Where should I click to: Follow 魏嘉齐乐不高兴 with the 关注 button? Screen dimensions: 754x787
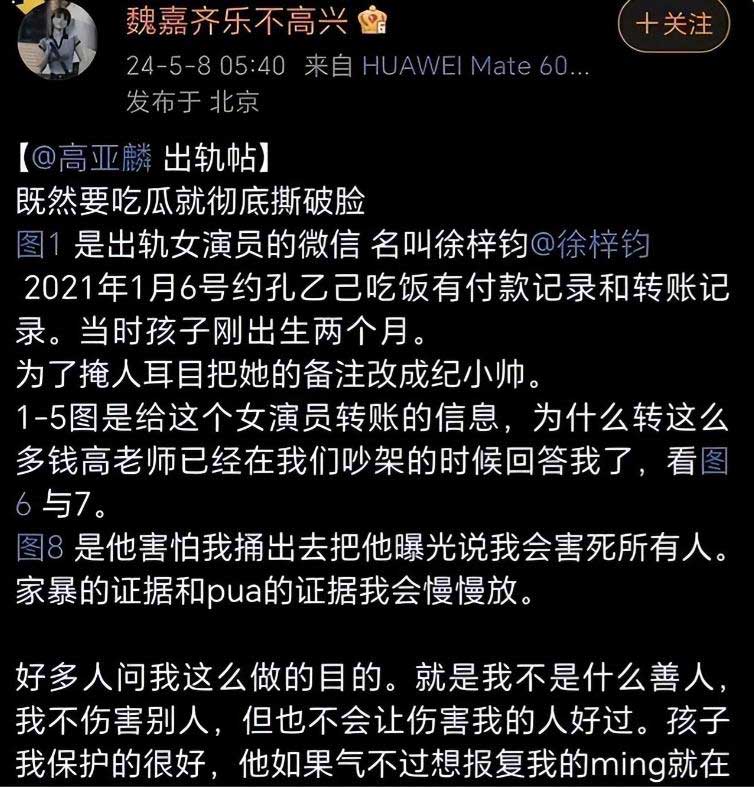pyautogui.click(x=675, y=24)
